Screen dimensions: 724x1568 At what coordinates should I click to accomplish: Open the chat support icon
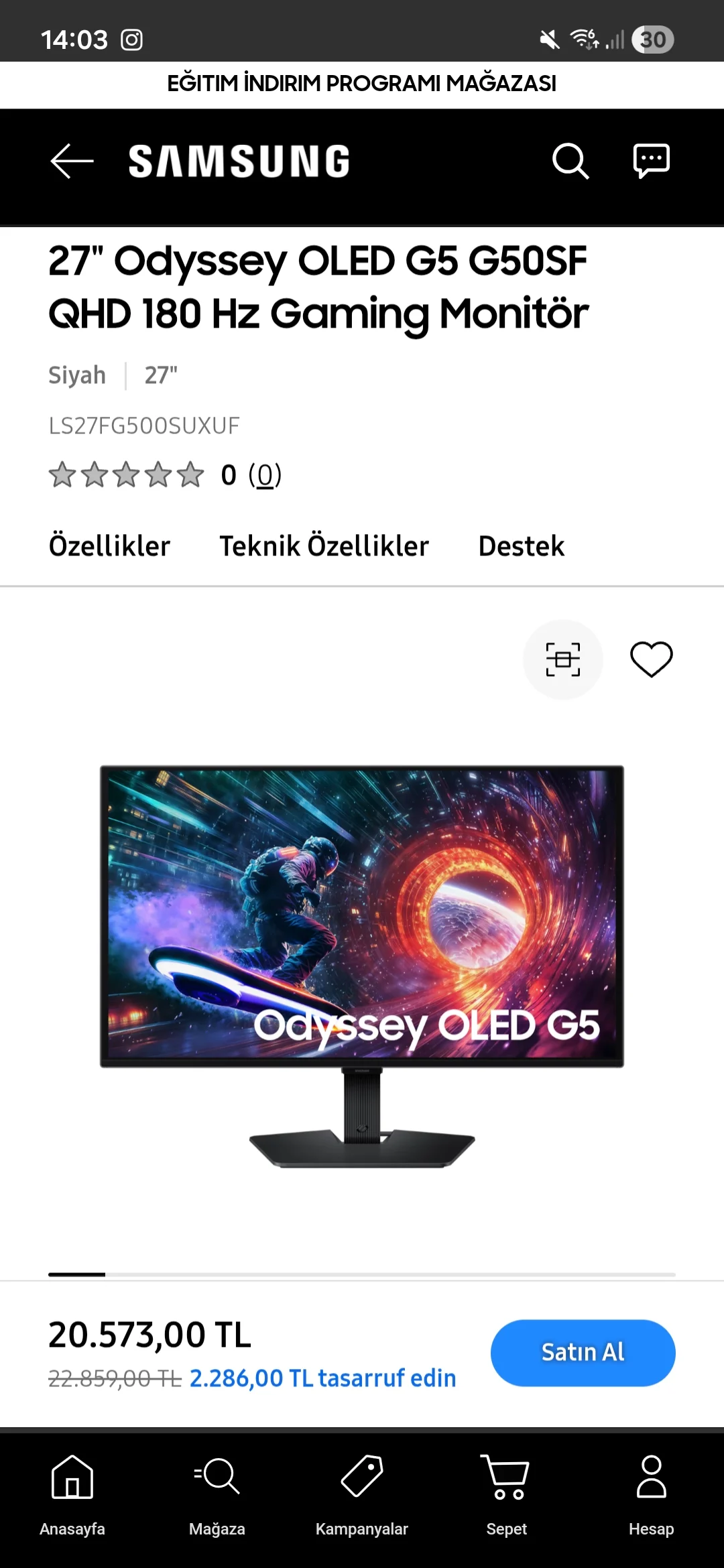point(651,161)
